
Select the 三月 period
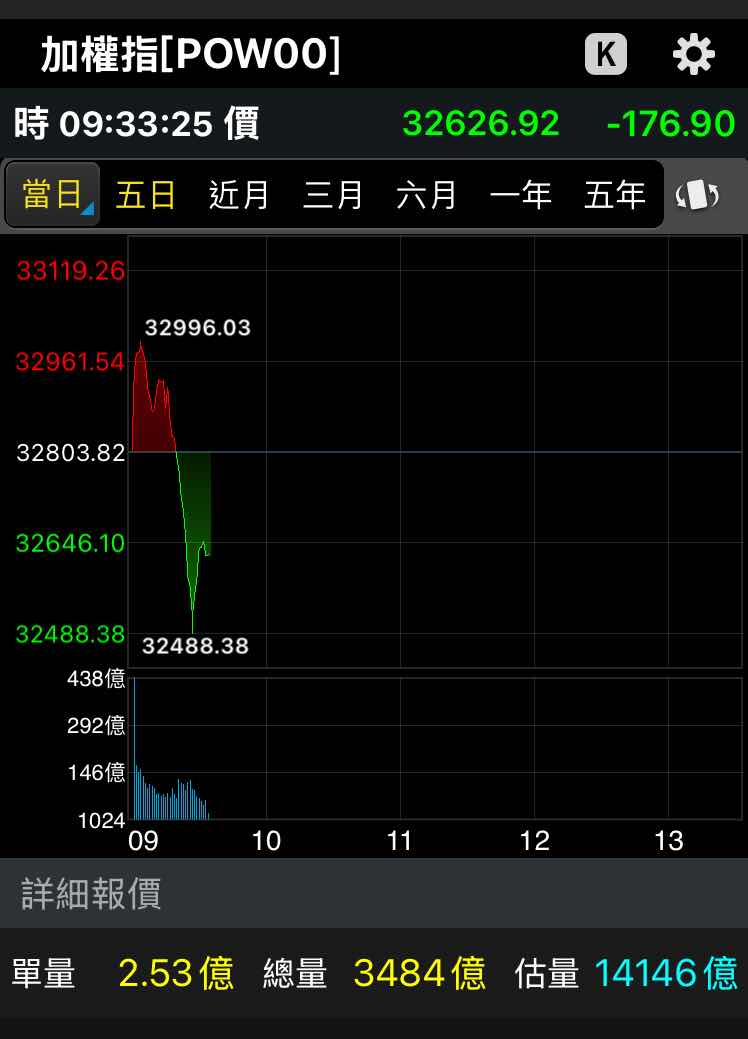pyautogui.click(x=333, y=194)
